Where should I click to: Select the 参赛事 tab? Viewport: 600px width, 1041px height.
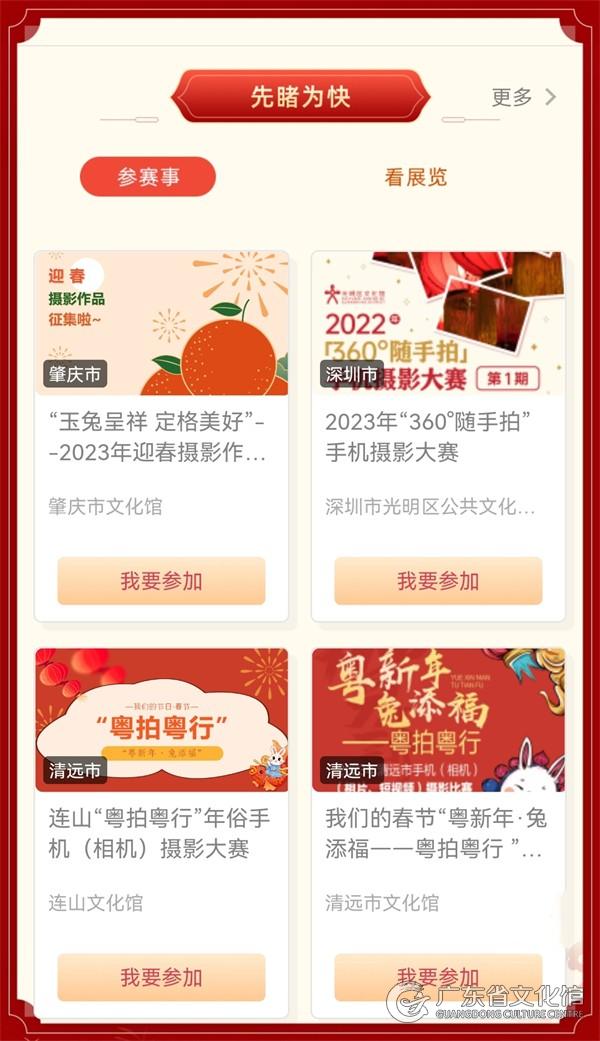tap(148, 177)
